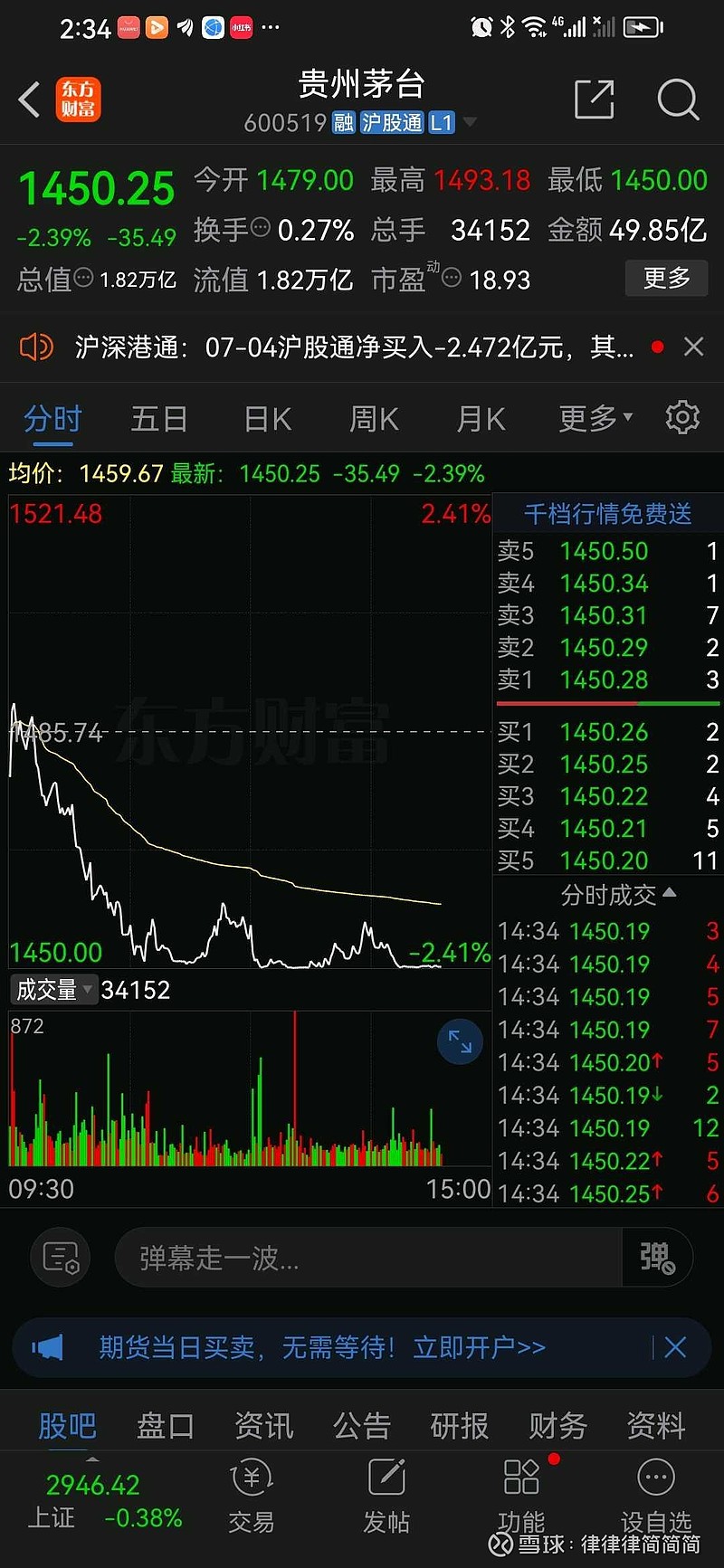Tap the 弹幕走一波 comment input
This screenshot has width=724, height=1568.
coord(369,1258)
